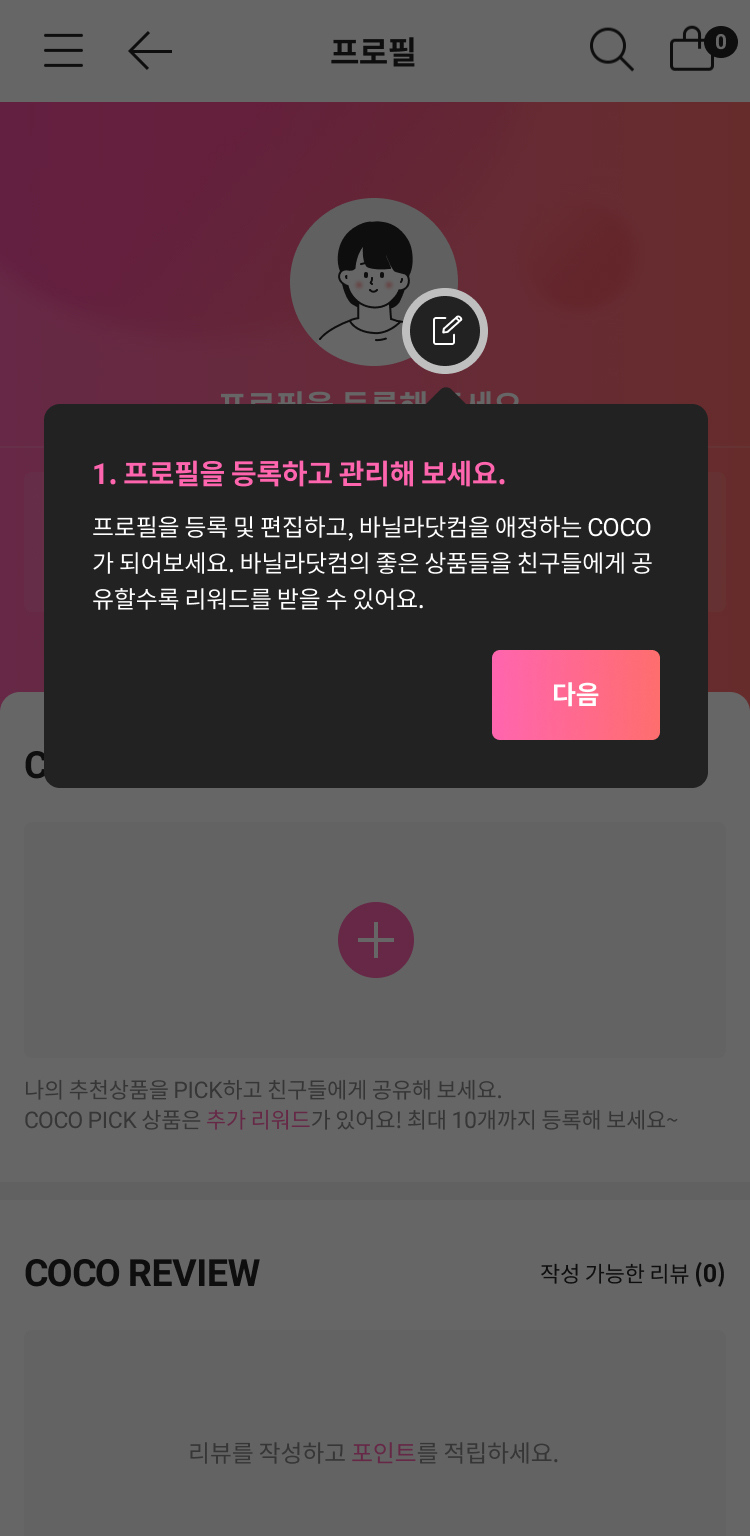Open the search magnifier icon
Viewport: 750px width, 1536px height.
pos(610,49)
